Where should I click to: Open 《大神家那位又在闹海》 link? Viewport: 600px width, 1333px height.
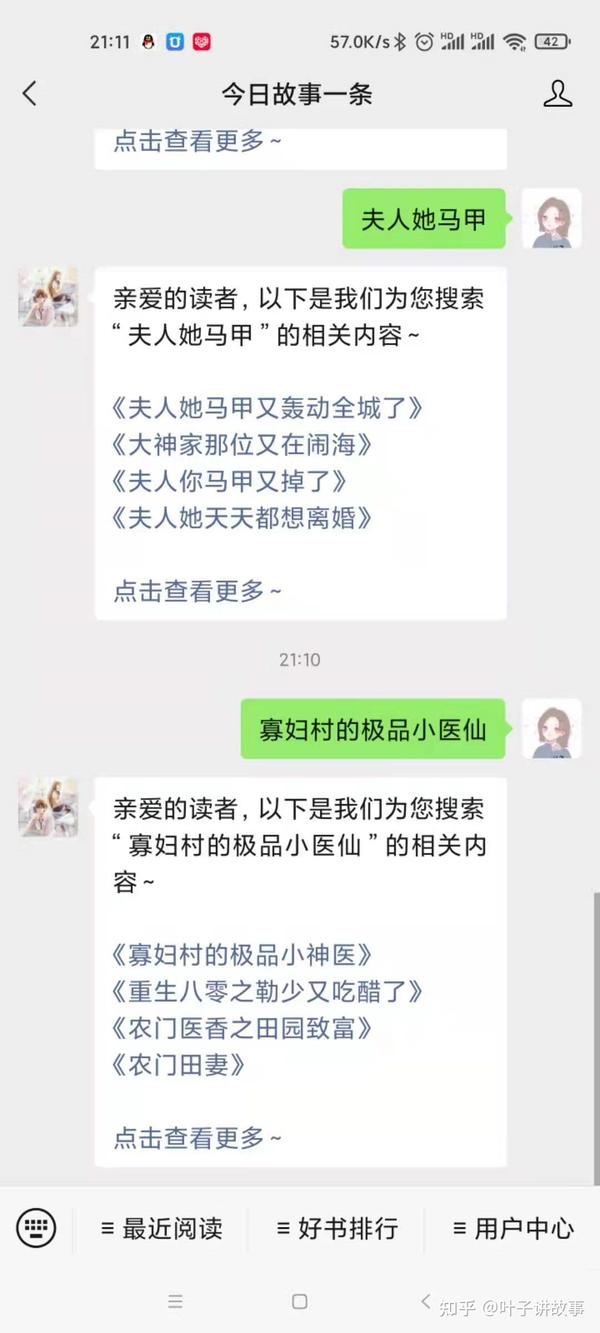(x=241, y=444)
